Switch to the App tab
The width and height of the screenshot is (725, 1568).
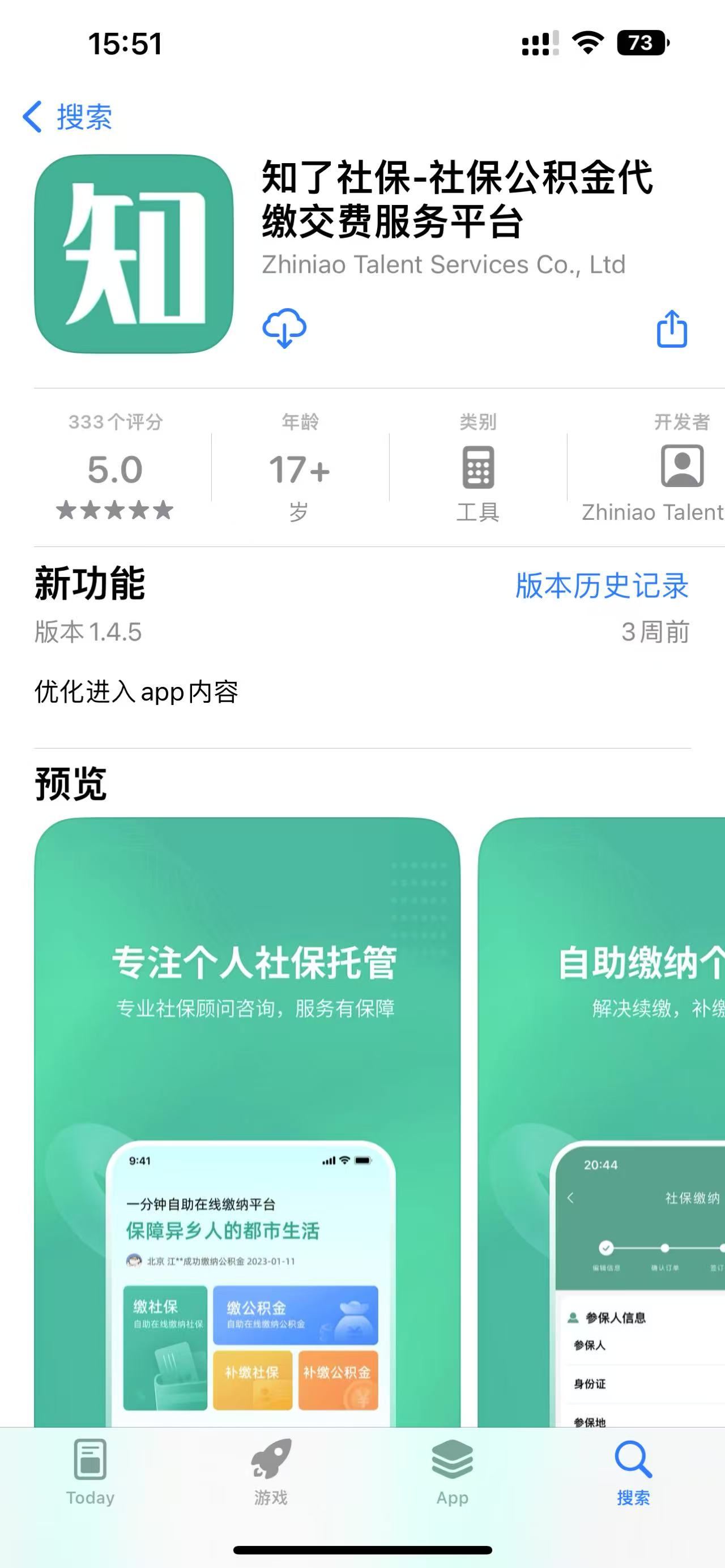click(453, 1472)
